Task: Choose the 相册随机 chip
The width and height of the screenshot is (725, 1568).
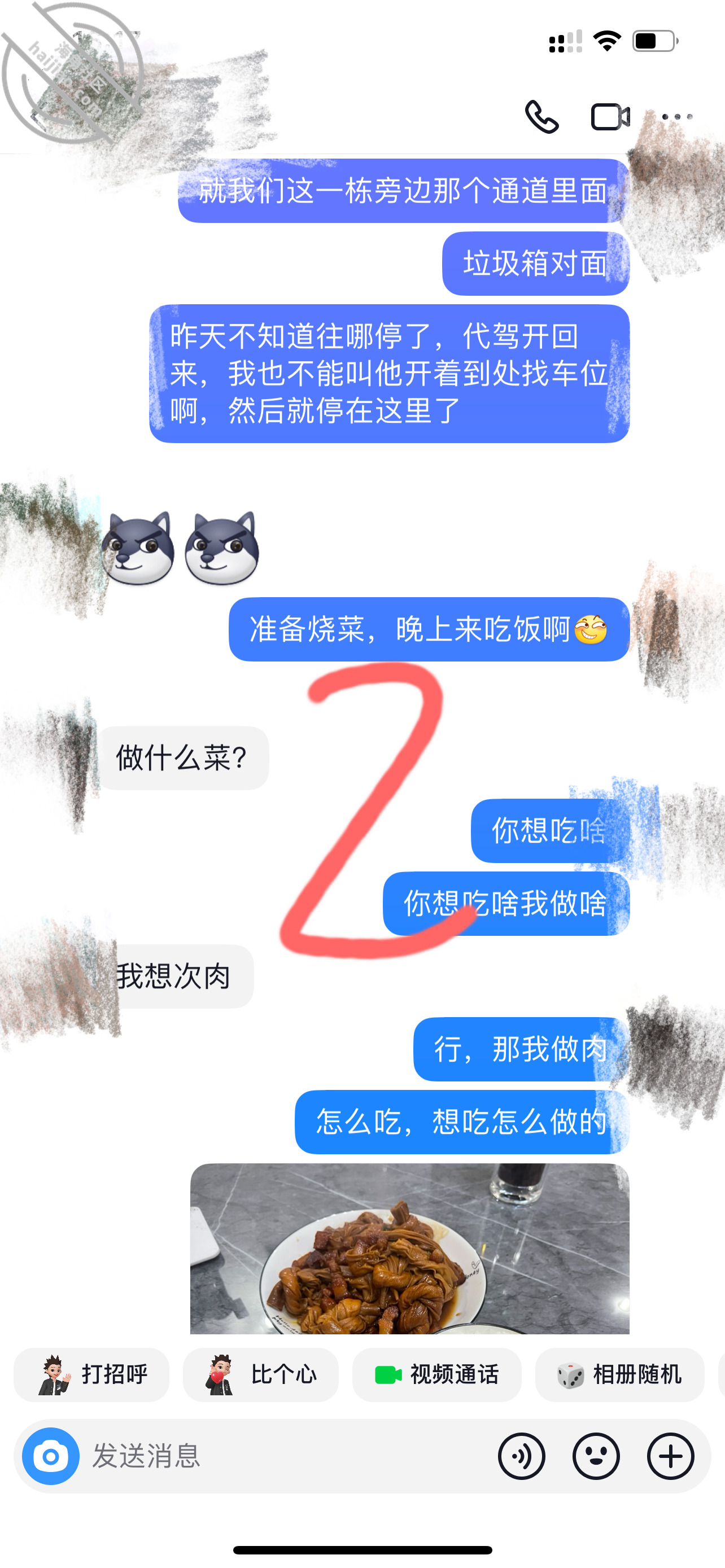Action: tap(619, 1374)
